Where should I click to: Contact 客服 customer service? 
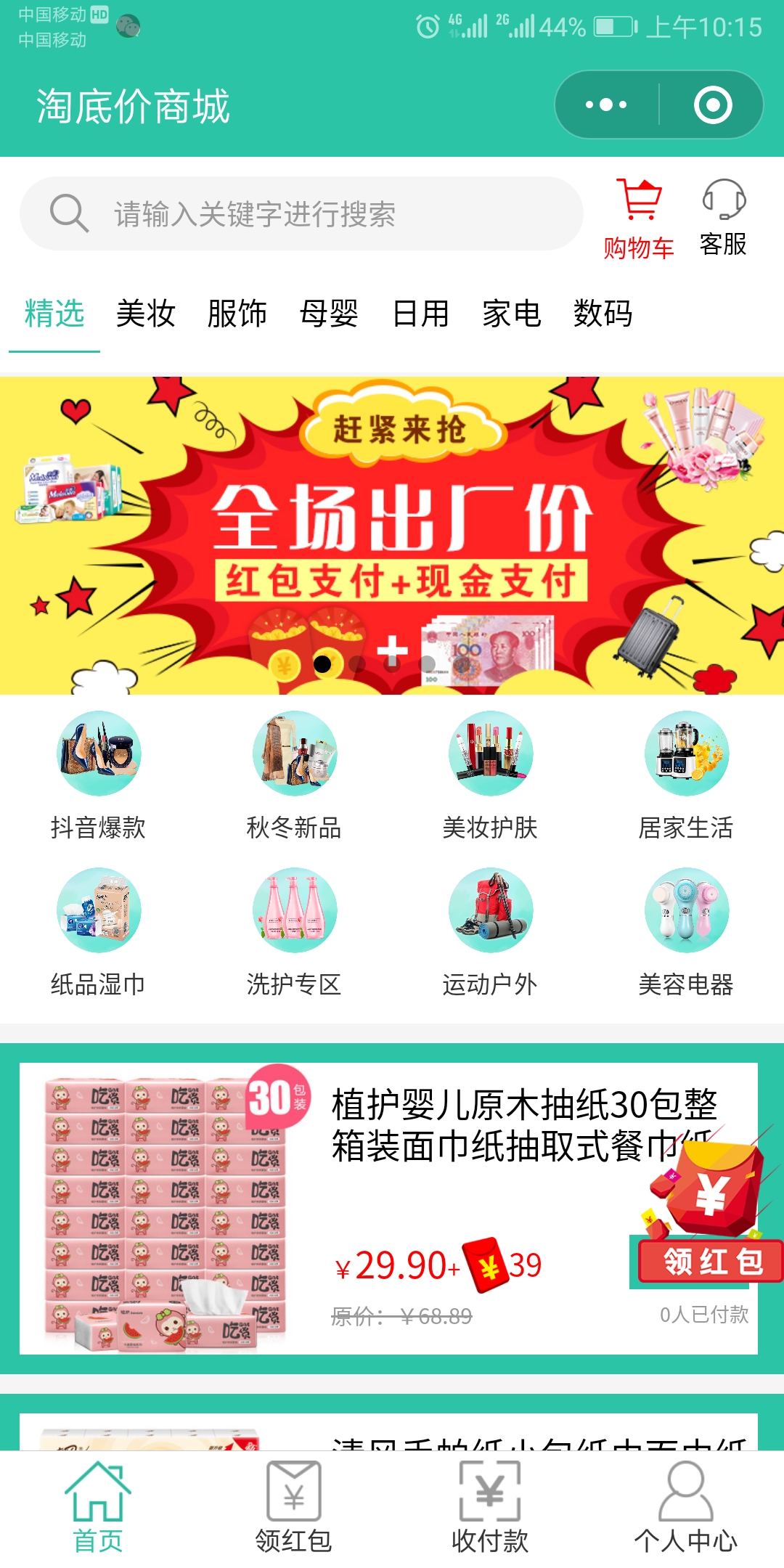(723, 218)
